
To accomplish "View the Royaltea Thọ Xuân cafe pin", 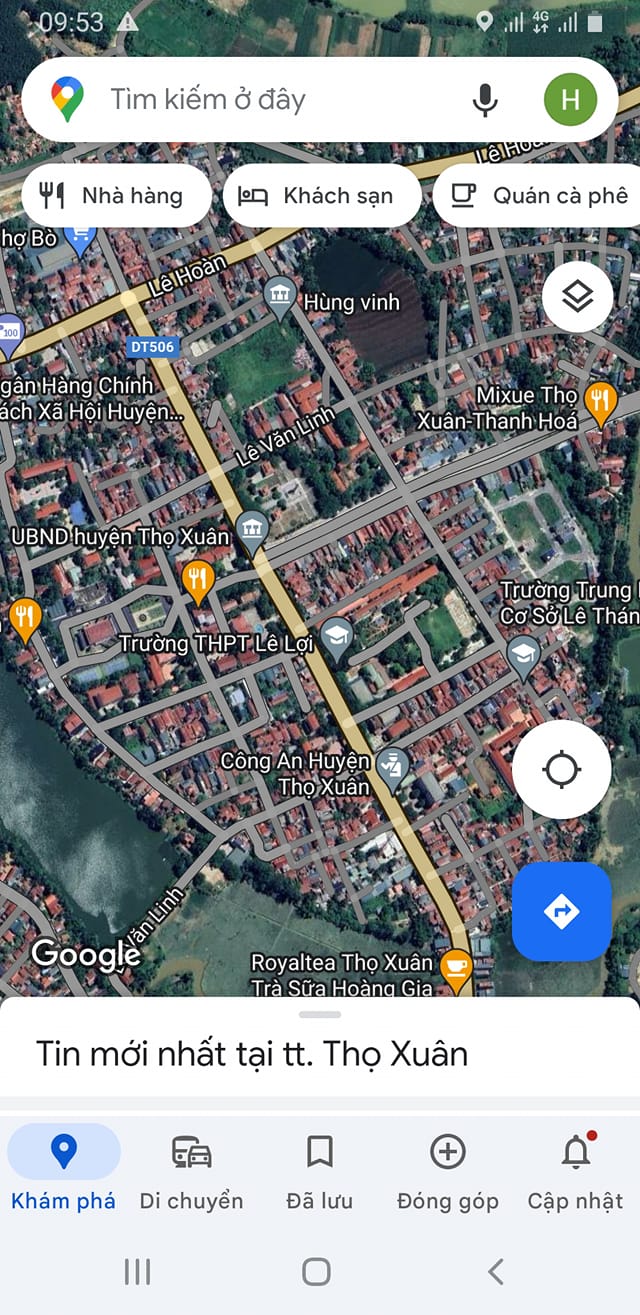I will pyautogui.click(x=456, y=967).
